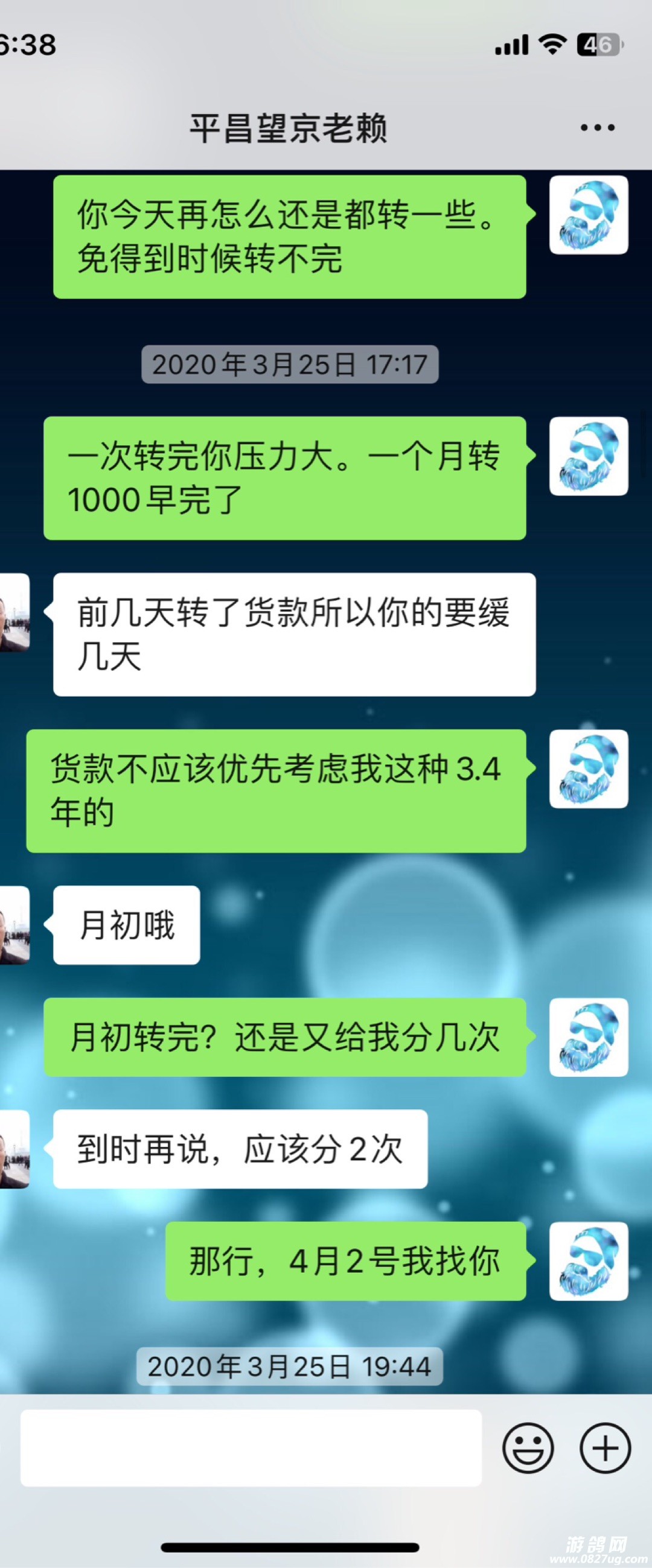This screenshot has width=652, height=1568.
Task: Open contact's avatar beside '到时再说，应该分2次'
Action: 14,1149
